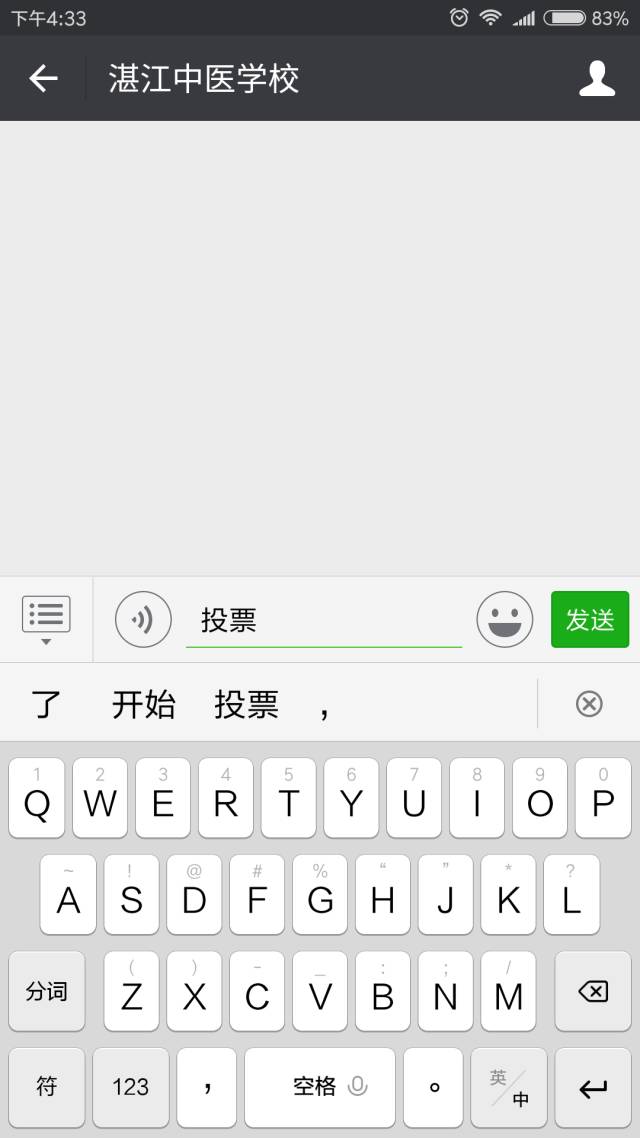Viewport: 640px width, 1138px height.
Task: Switch to voice message input
Action: click(x=144, y=620)
